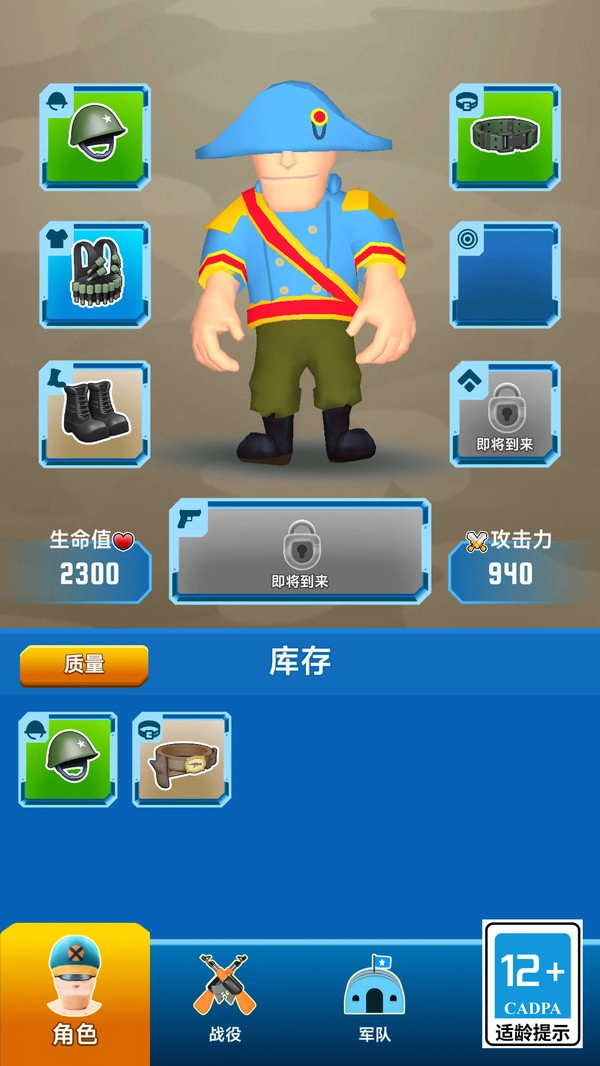The height and width of the screenshot is (1066, 600).
Task: Tap the locked rank slot marked 即将到来
Action: [505, 413]
